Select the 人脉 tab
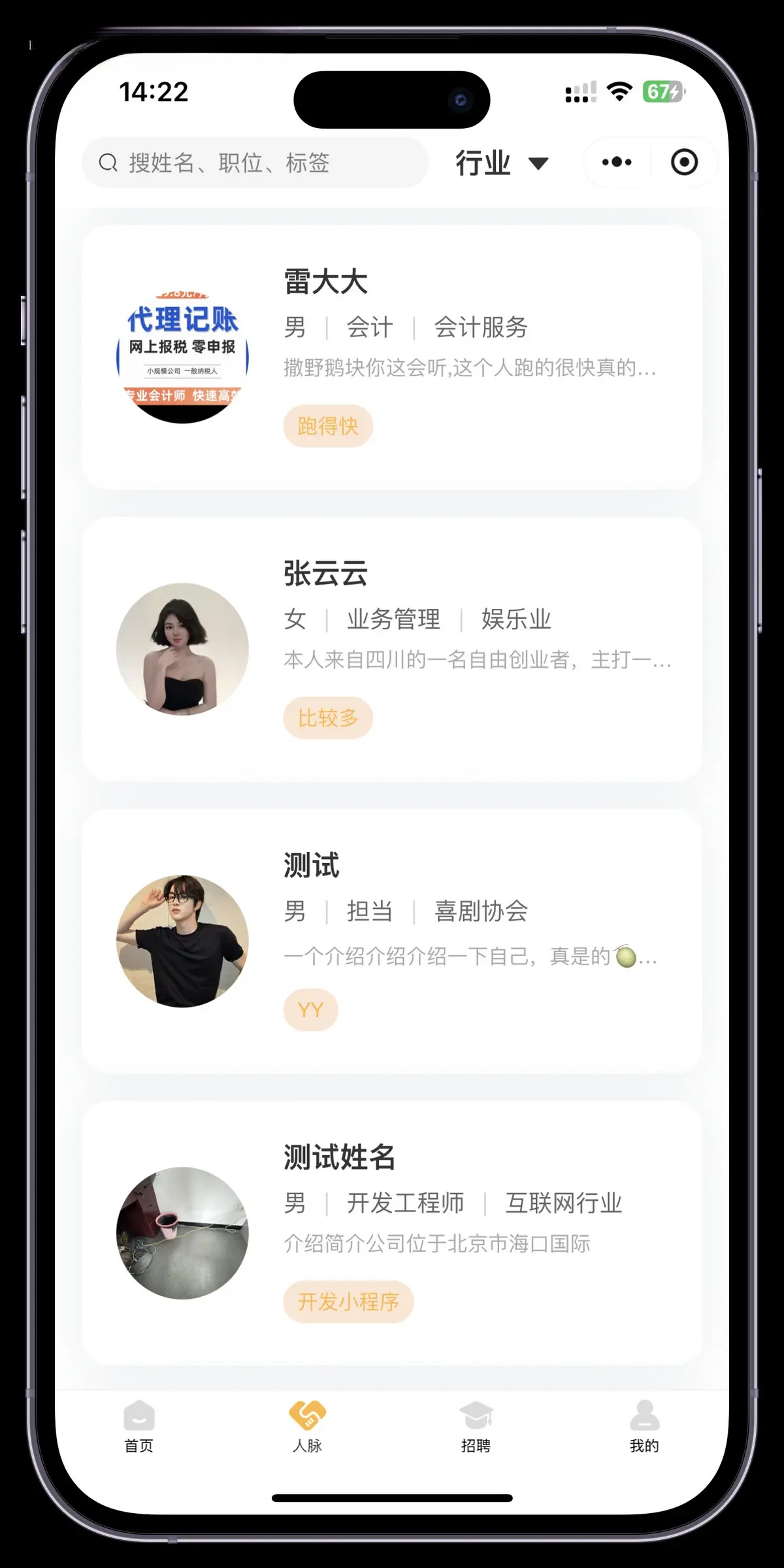The image size is (784, 1568). click(307, 1426)
